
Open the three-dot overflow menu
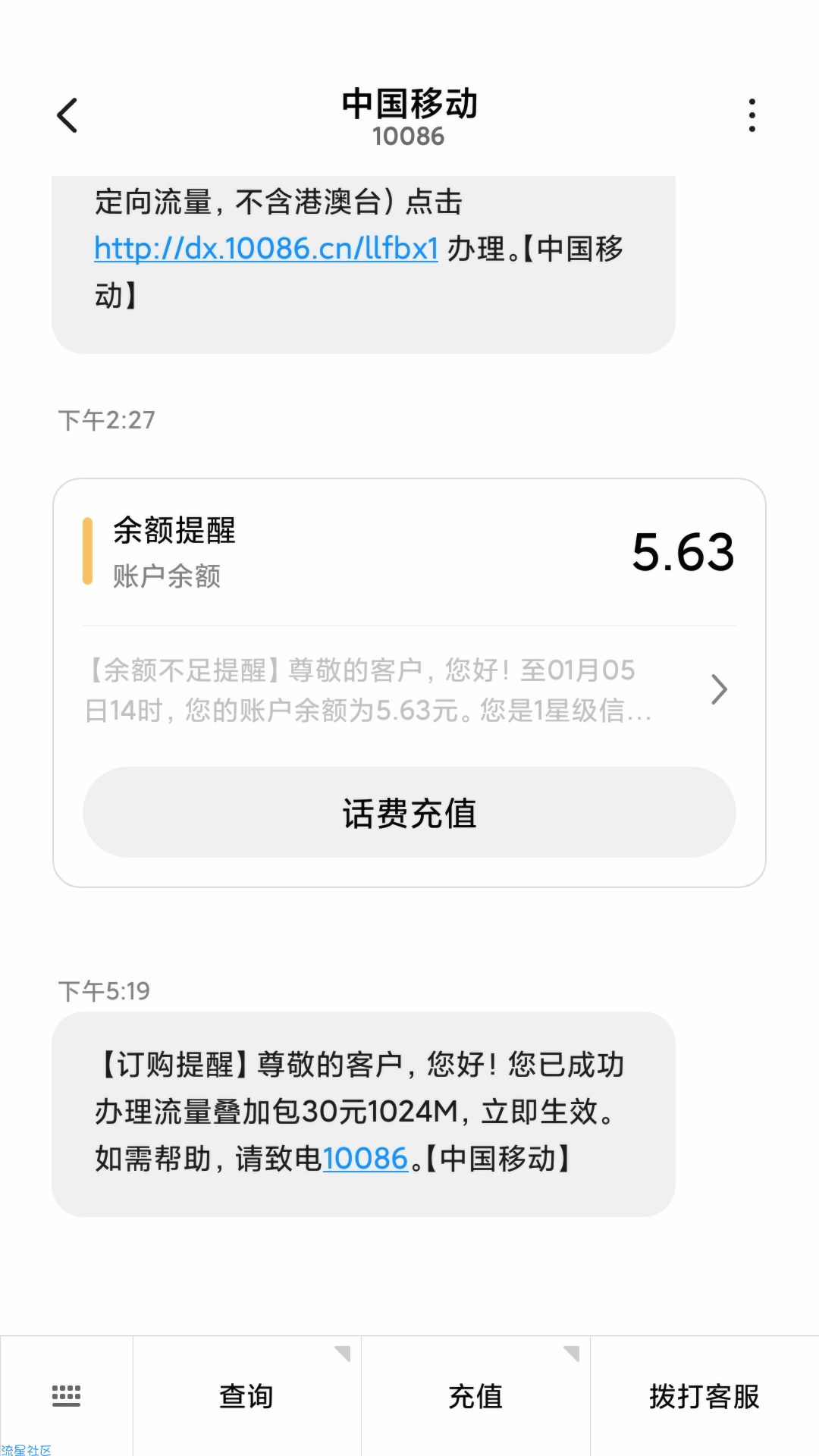coord(752,115)
